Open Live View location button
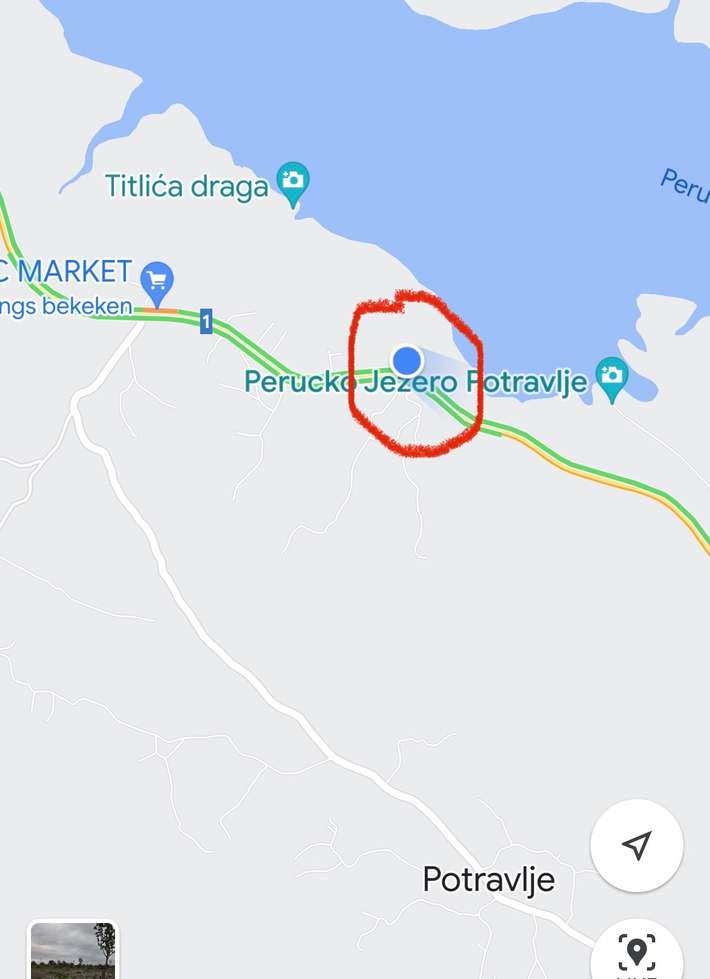The image size is (710, 979). tap(637, 953)
